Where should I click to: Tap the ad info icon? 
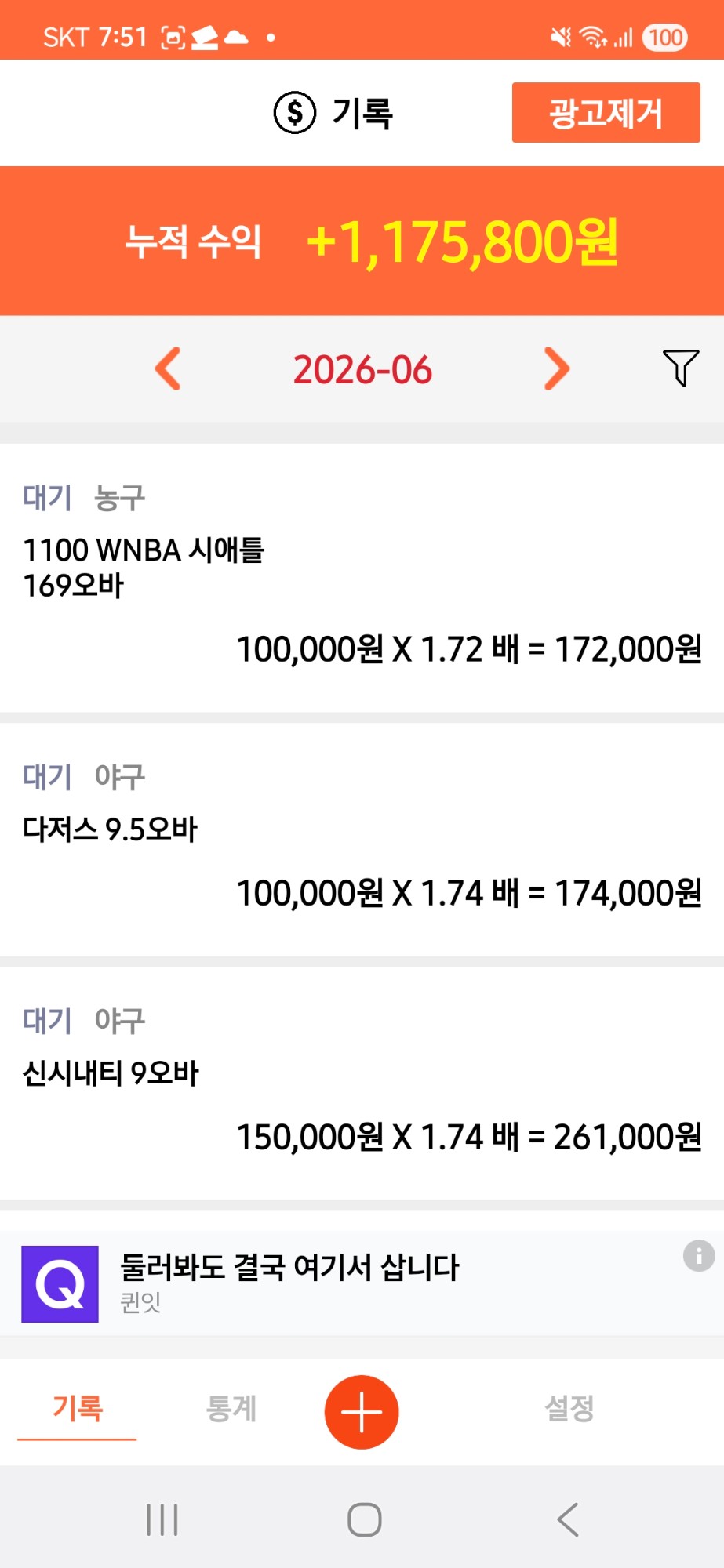coord(698,1255)
